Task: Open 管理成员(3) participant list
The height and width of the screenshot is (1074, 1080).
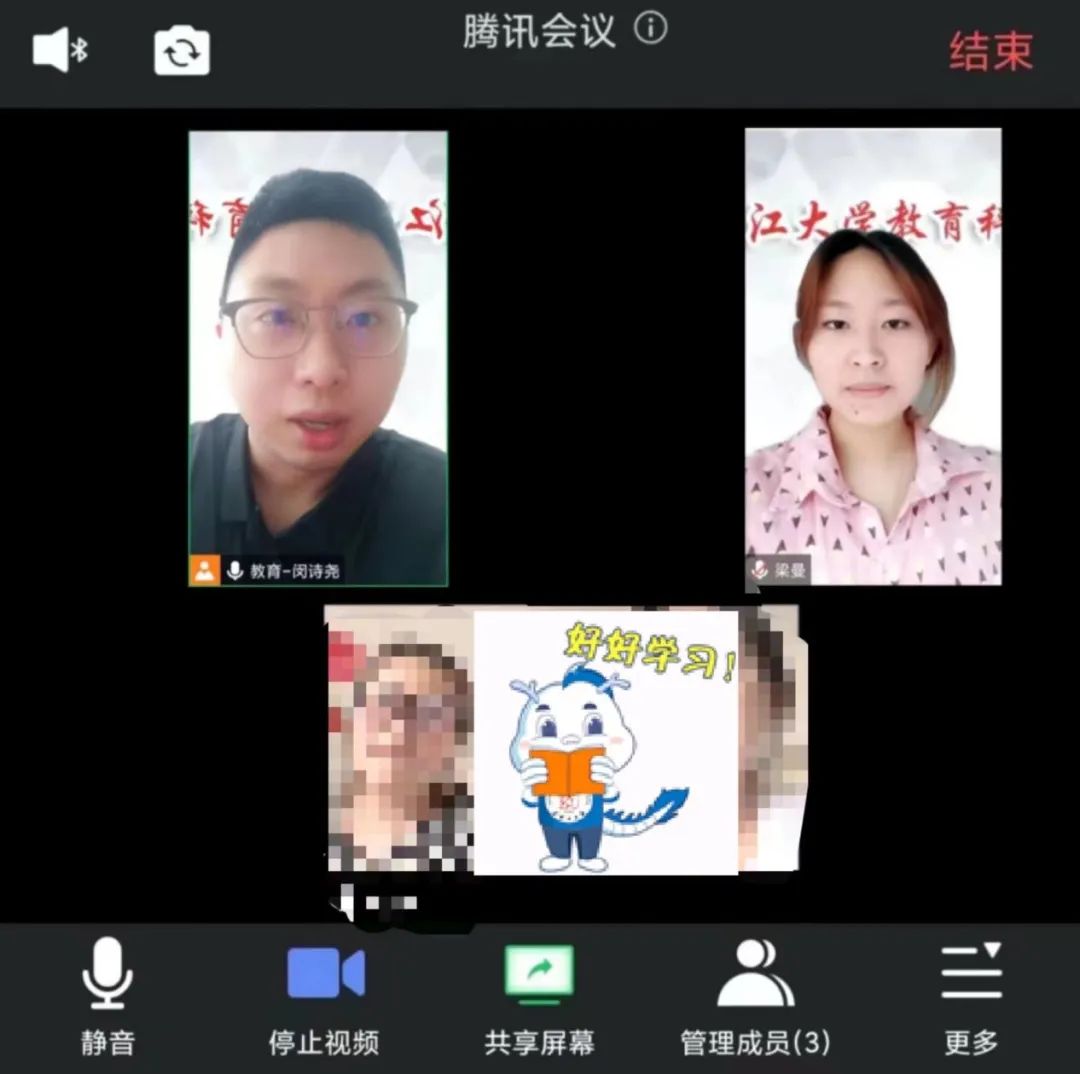Action: [755, 996]
